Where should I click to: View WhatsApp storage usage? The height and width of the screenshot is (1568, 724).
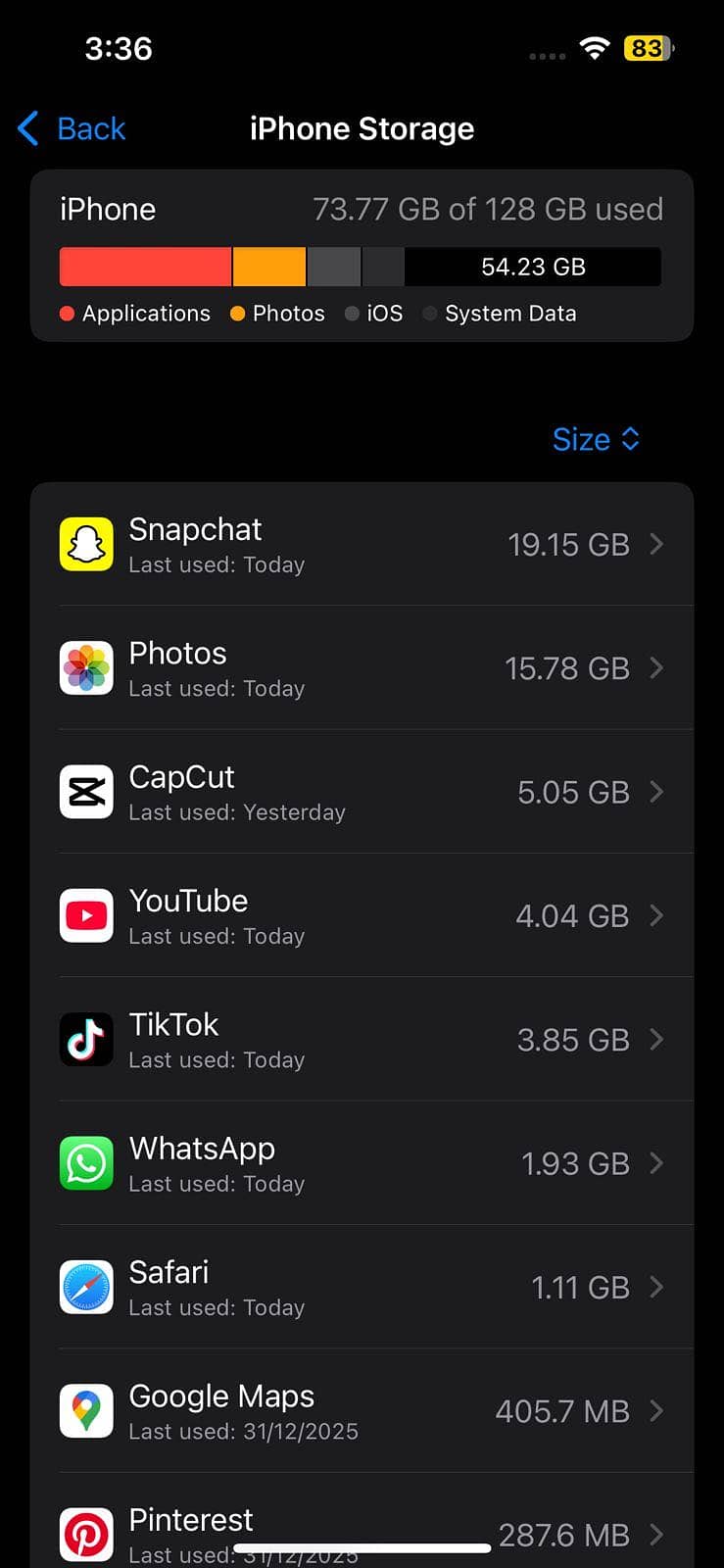tap(362, 1163)
